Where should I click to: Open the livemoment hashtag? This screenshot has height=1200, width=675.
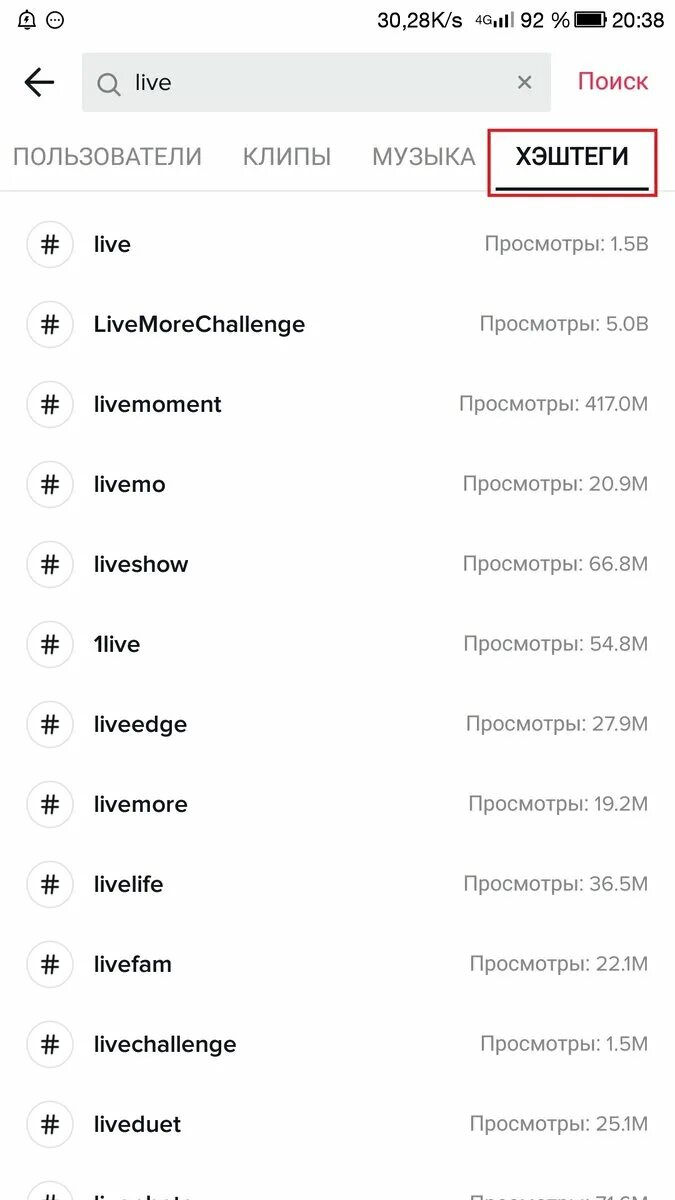337,404
